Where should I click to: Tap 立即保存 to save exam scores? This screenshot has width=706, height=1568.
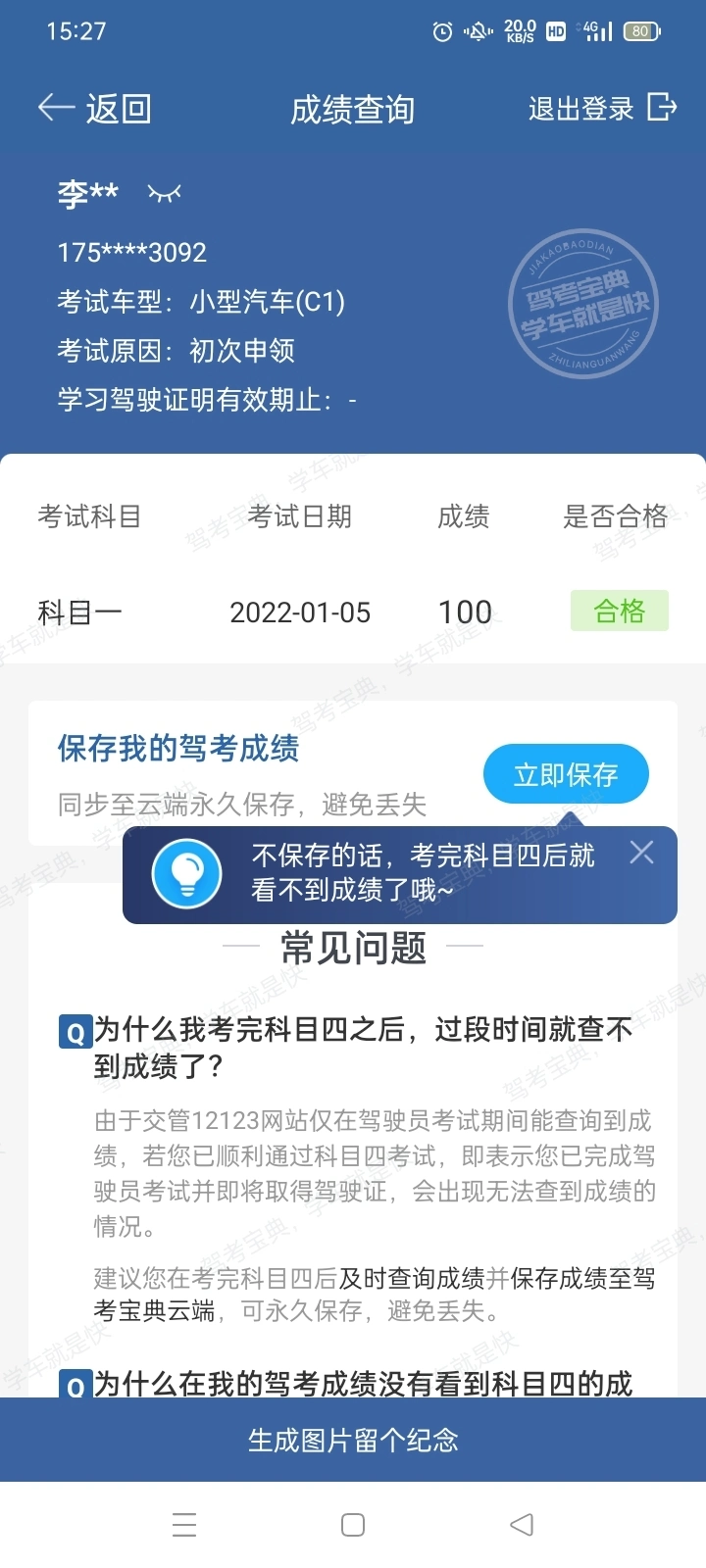(566, 775)
